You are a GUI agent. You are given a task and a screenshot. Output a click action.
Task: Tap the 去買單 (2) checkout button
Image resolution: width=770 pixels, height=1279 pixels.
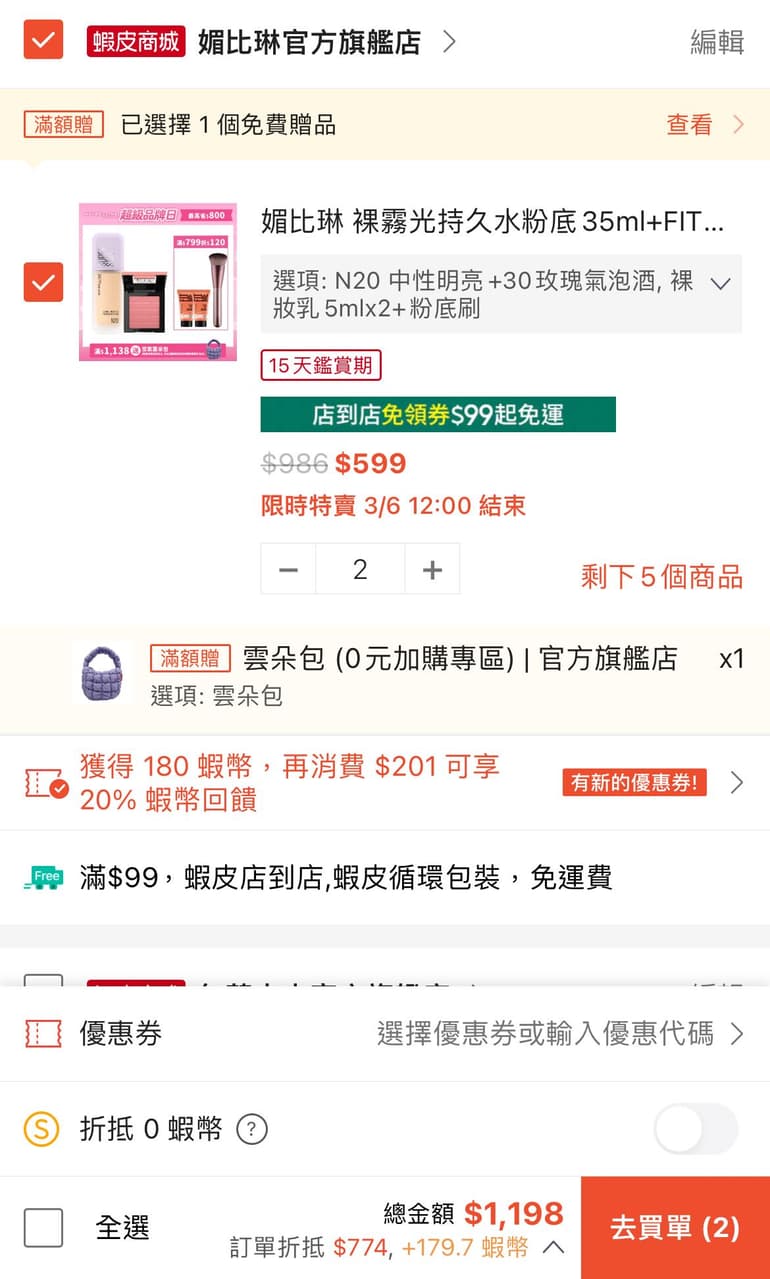tap(672, 1227)
